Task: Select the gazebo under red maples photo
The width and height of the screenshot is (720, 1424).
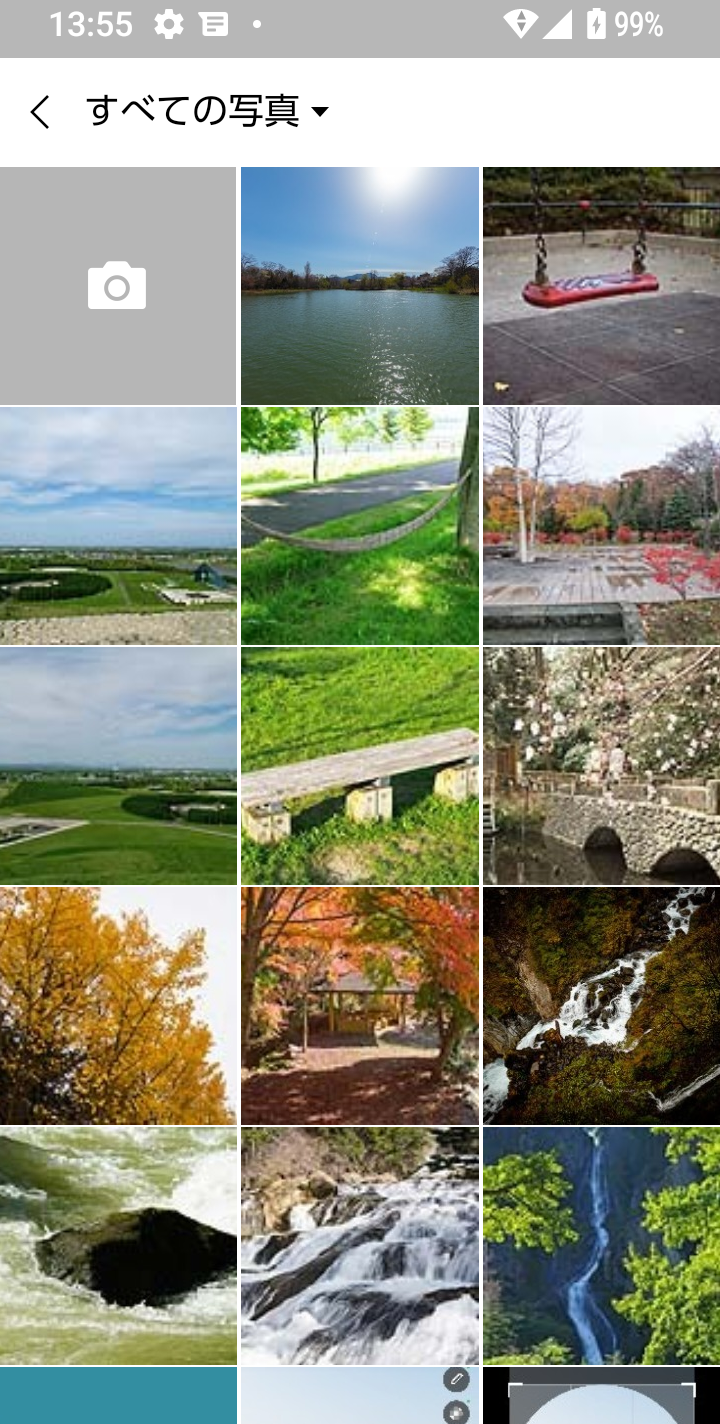Action: 360,1006
